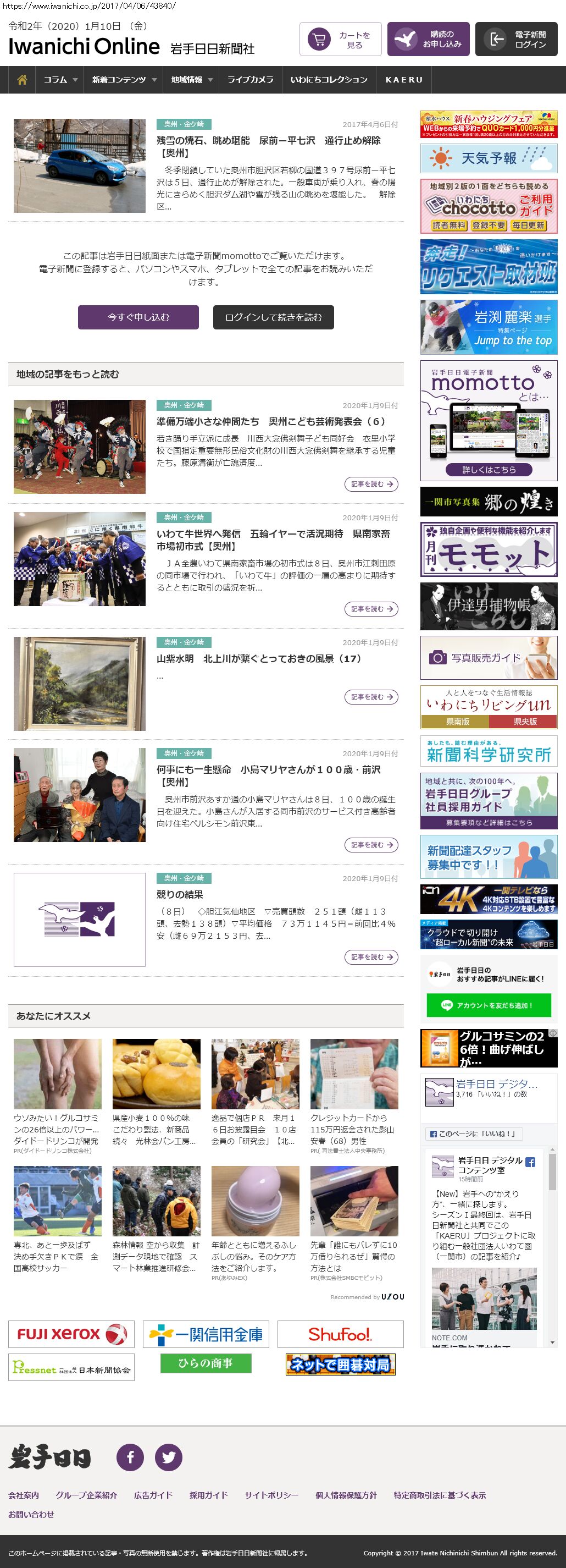
Task: Expand the 新着コンテンツ menu
Action: (x=124, y=80)
